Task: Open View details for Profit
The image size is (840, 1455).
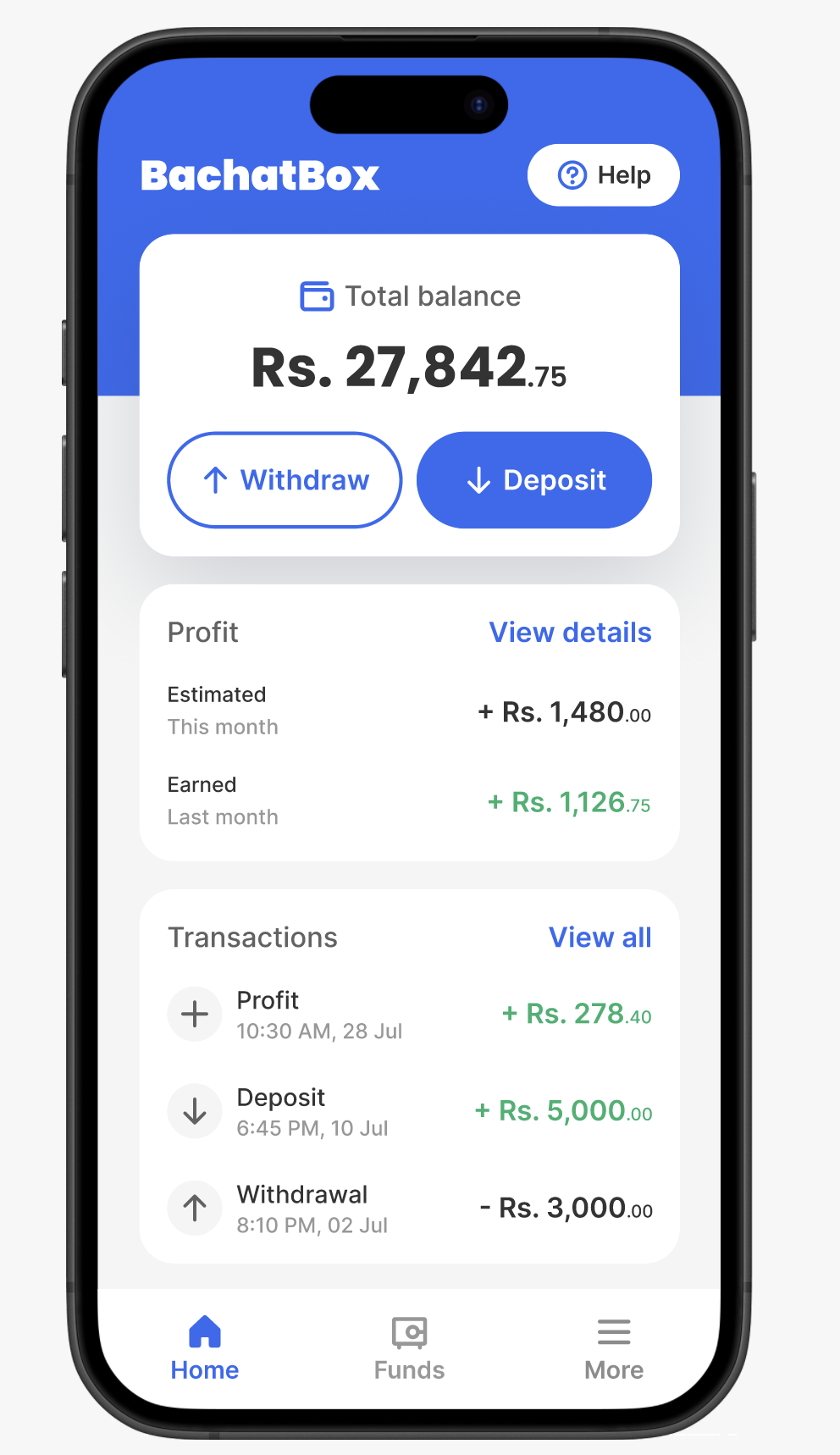Action: pos(570,633)
